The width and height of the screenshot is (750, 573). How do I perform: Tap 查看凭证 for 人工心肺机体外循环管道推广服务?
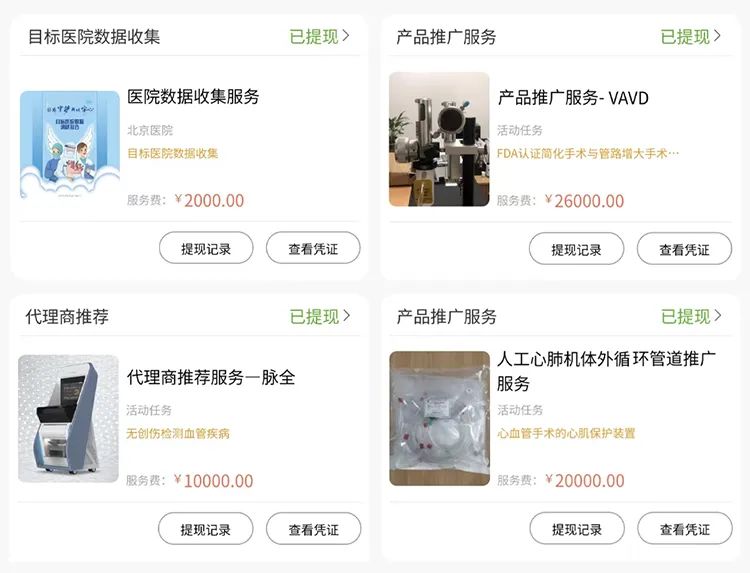pos(684,530)
